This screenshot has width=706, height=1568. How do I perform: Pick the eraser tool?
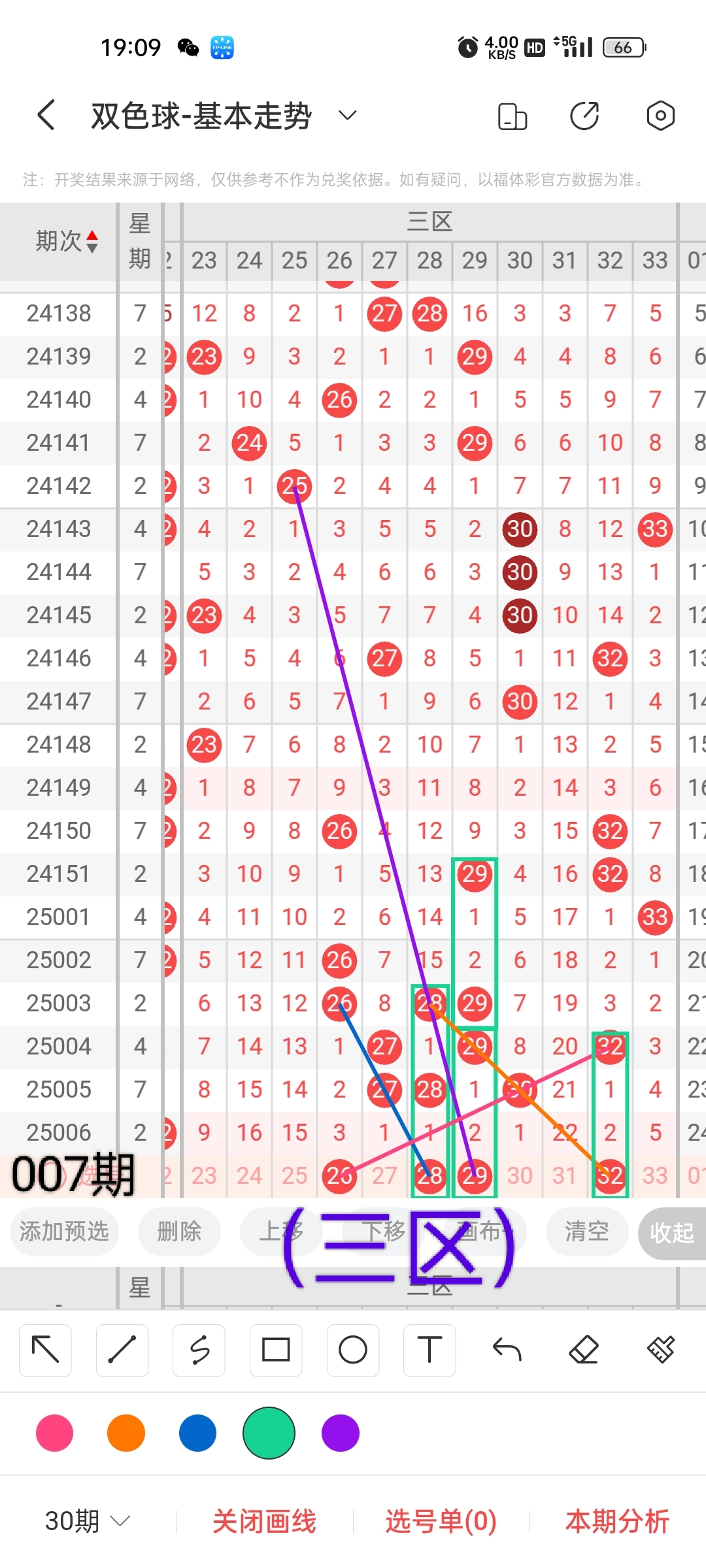tap(584, 1350)
